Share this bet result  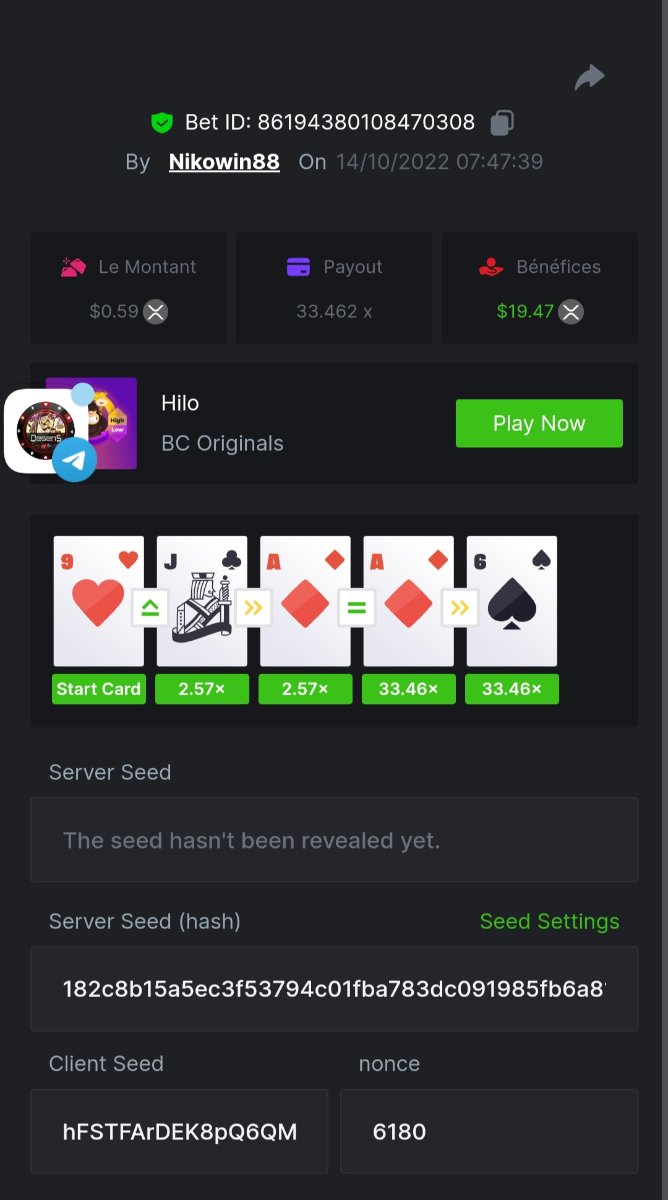[x=589, y=77]
